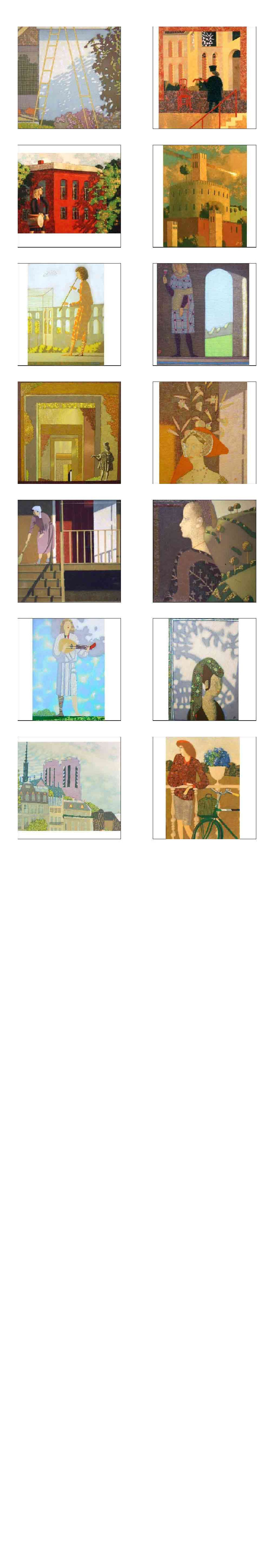Open the ladder and trees painting

69,77
